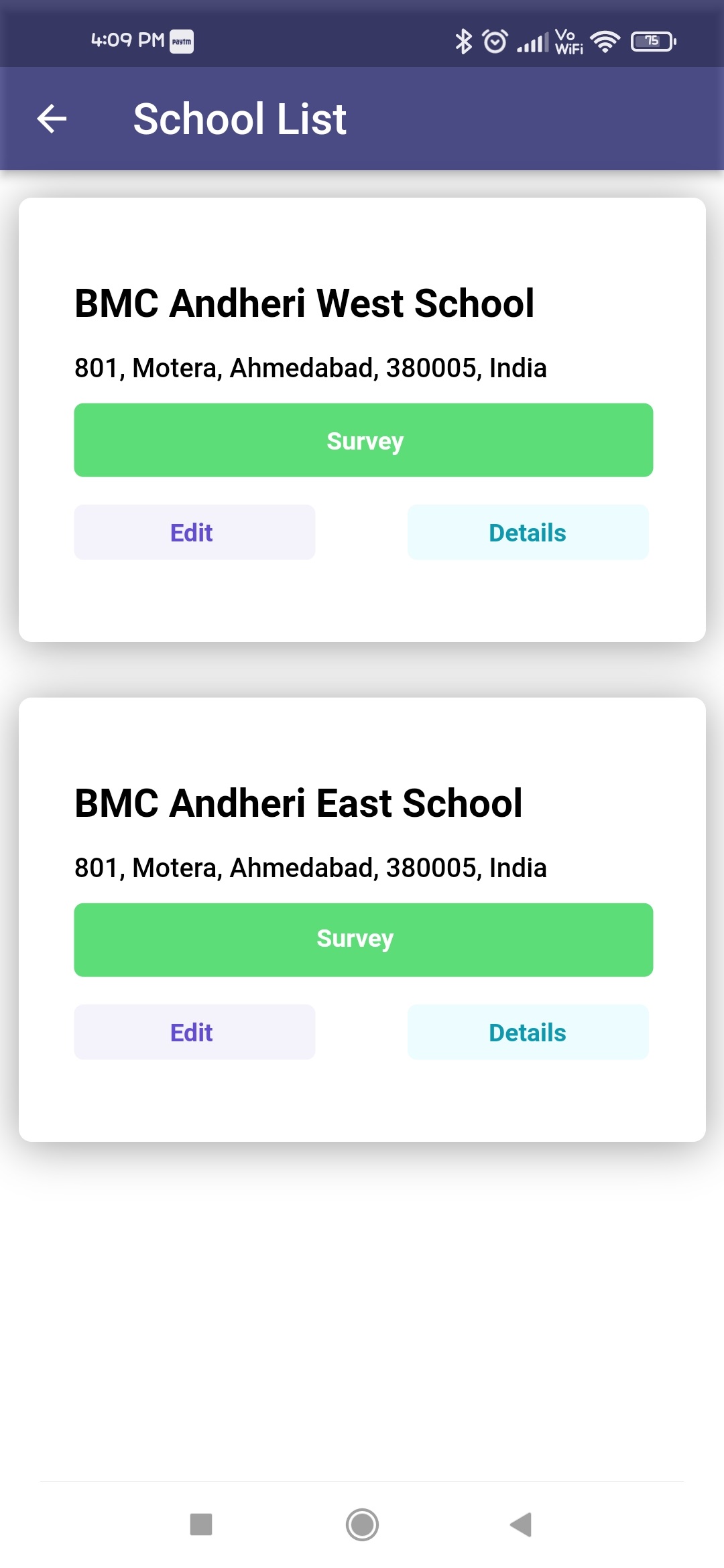
Task: Tap the system home button
Action: click(x=363, y=1524)
